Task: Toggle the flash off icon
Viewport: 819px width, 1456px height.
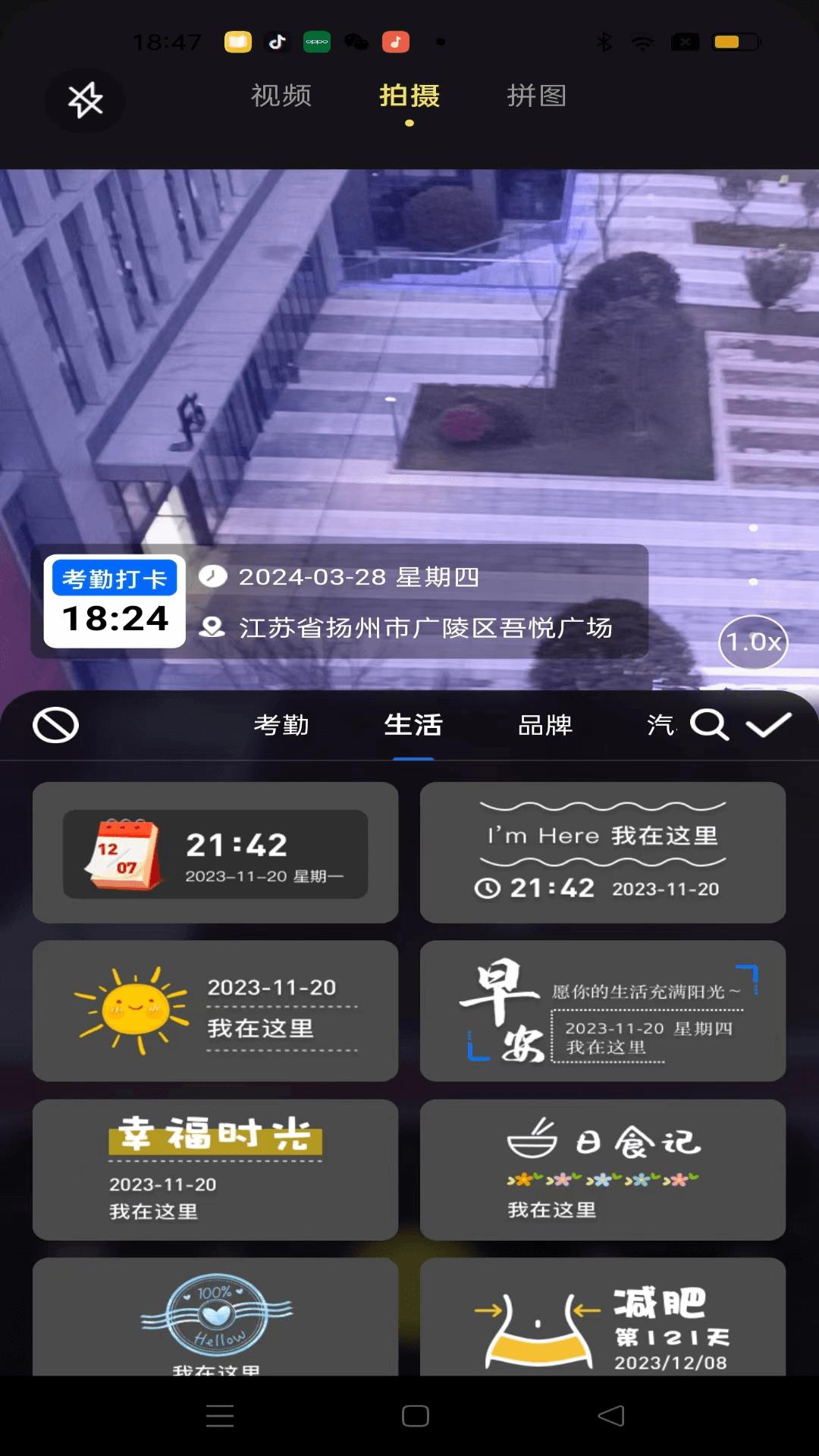Action: click(84, 99)
